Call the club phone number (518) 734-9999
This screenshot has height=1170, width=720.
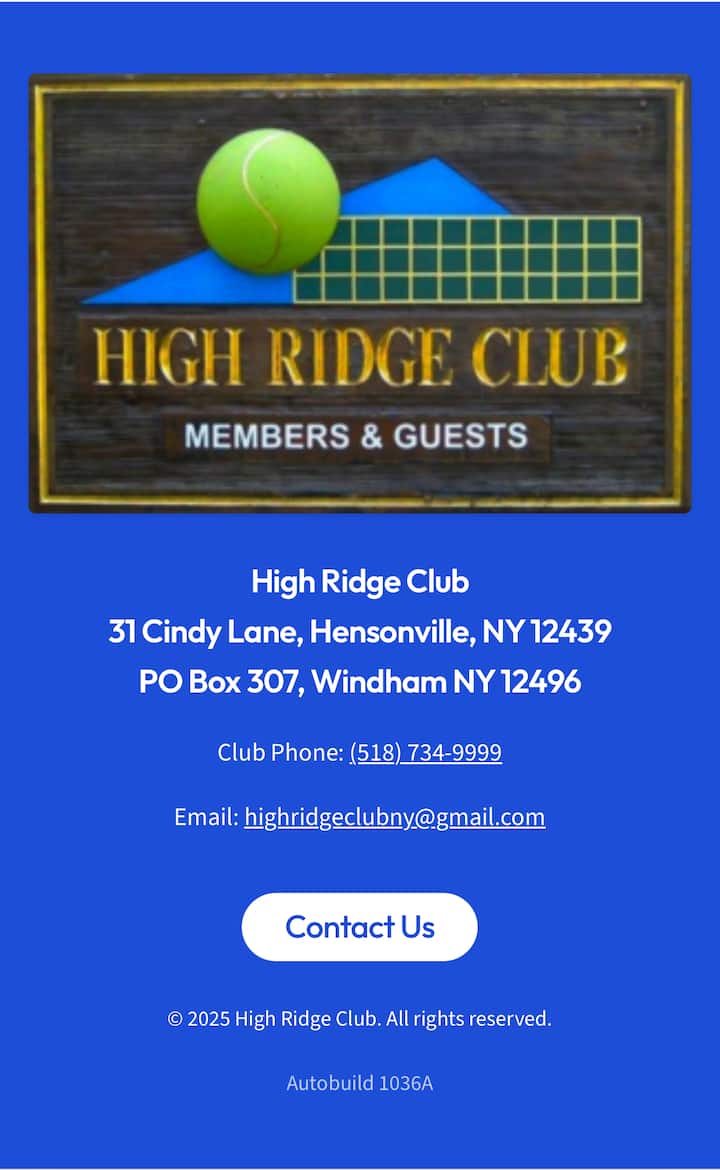[x=425, y=752]
